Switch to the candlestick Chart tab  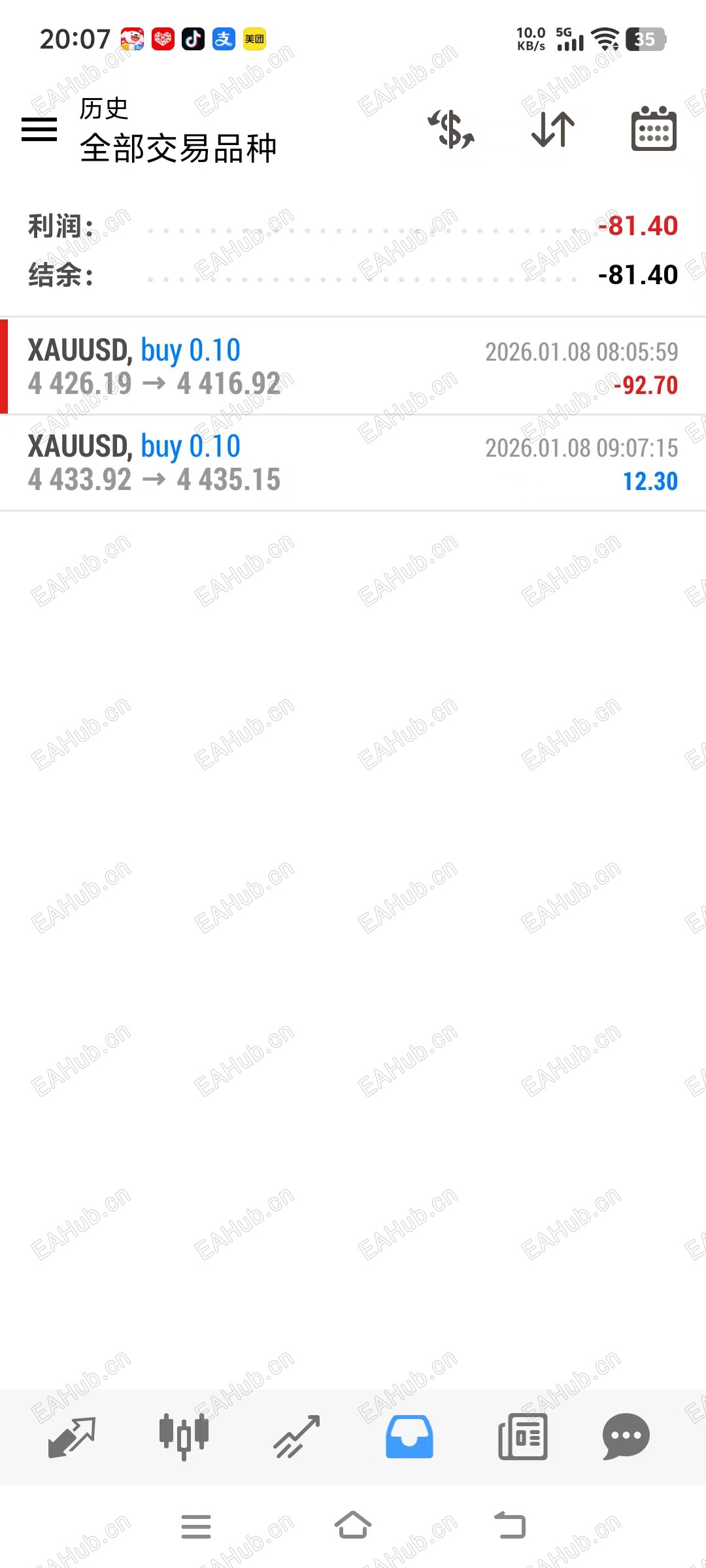pyautogui.click(x=184, y=1437)
